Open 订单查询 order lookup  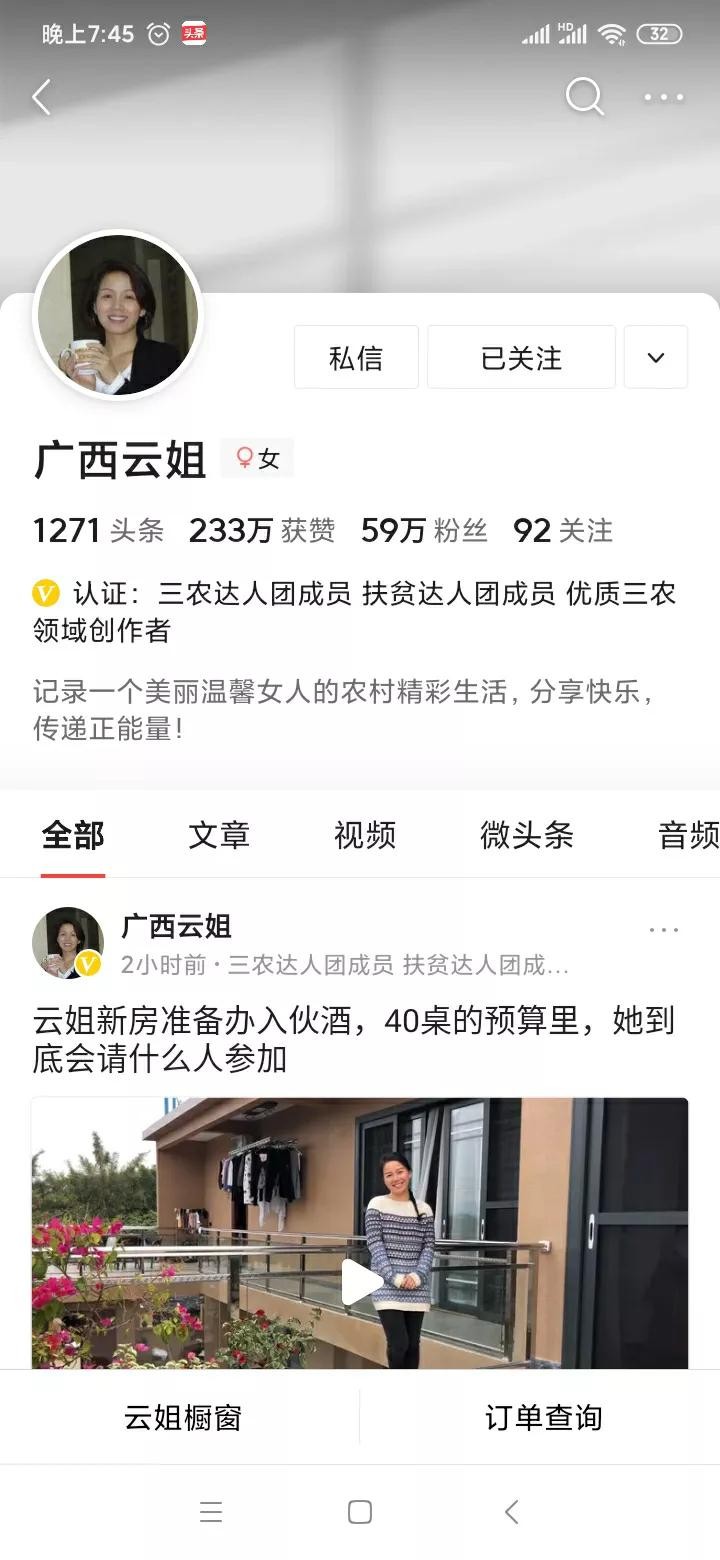click(543, 1417)
